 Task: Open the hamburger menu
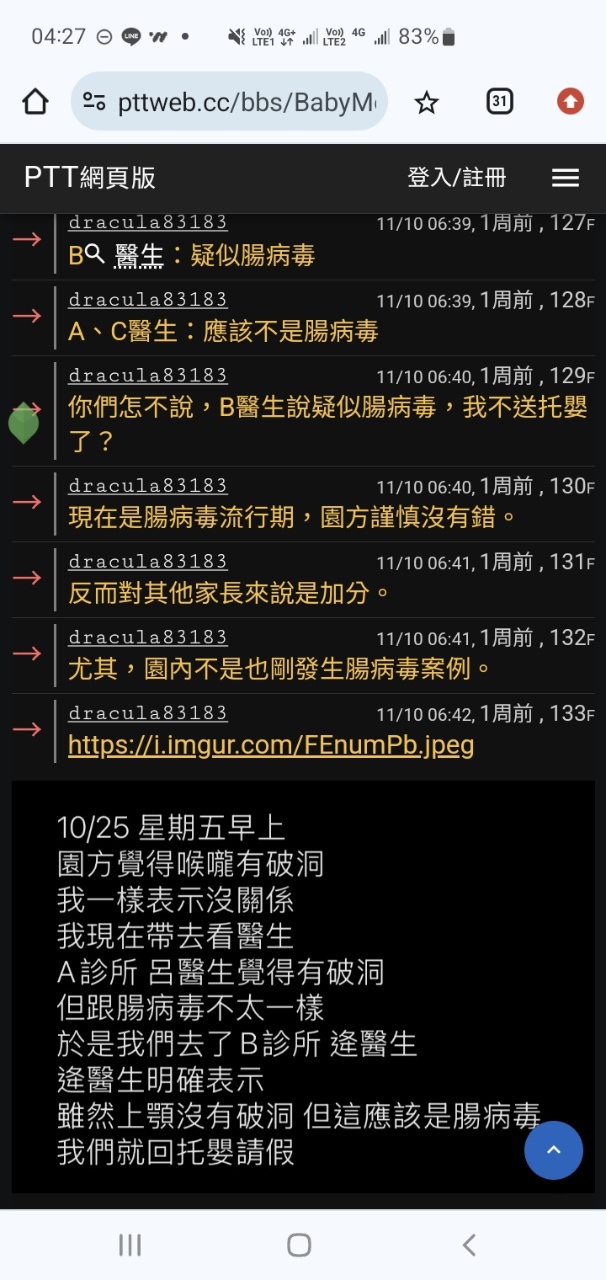[565, 178]
